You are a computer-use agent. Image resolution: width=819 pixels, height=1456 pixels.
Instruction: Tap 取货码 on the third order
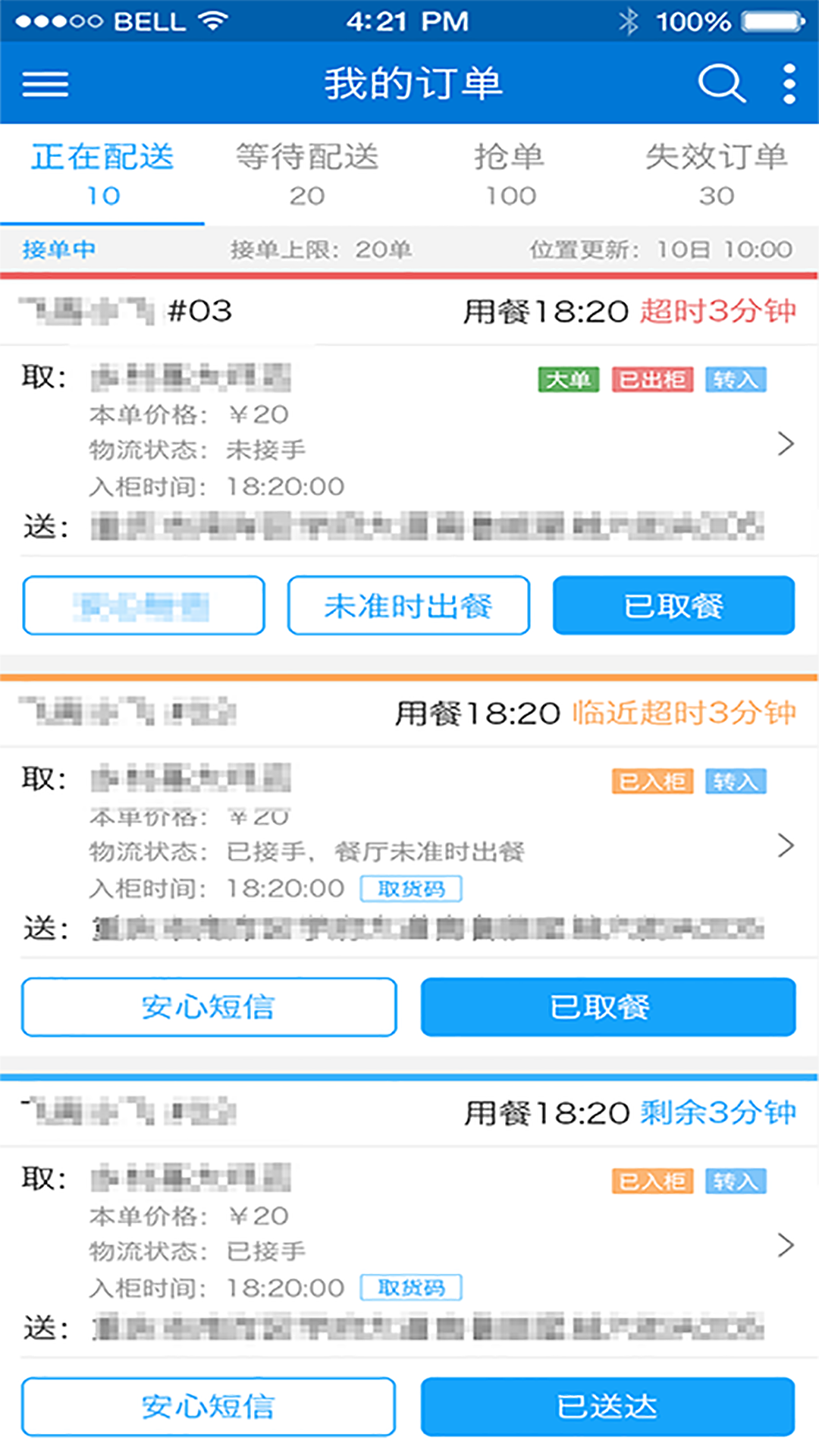[x=413, y=1287]
